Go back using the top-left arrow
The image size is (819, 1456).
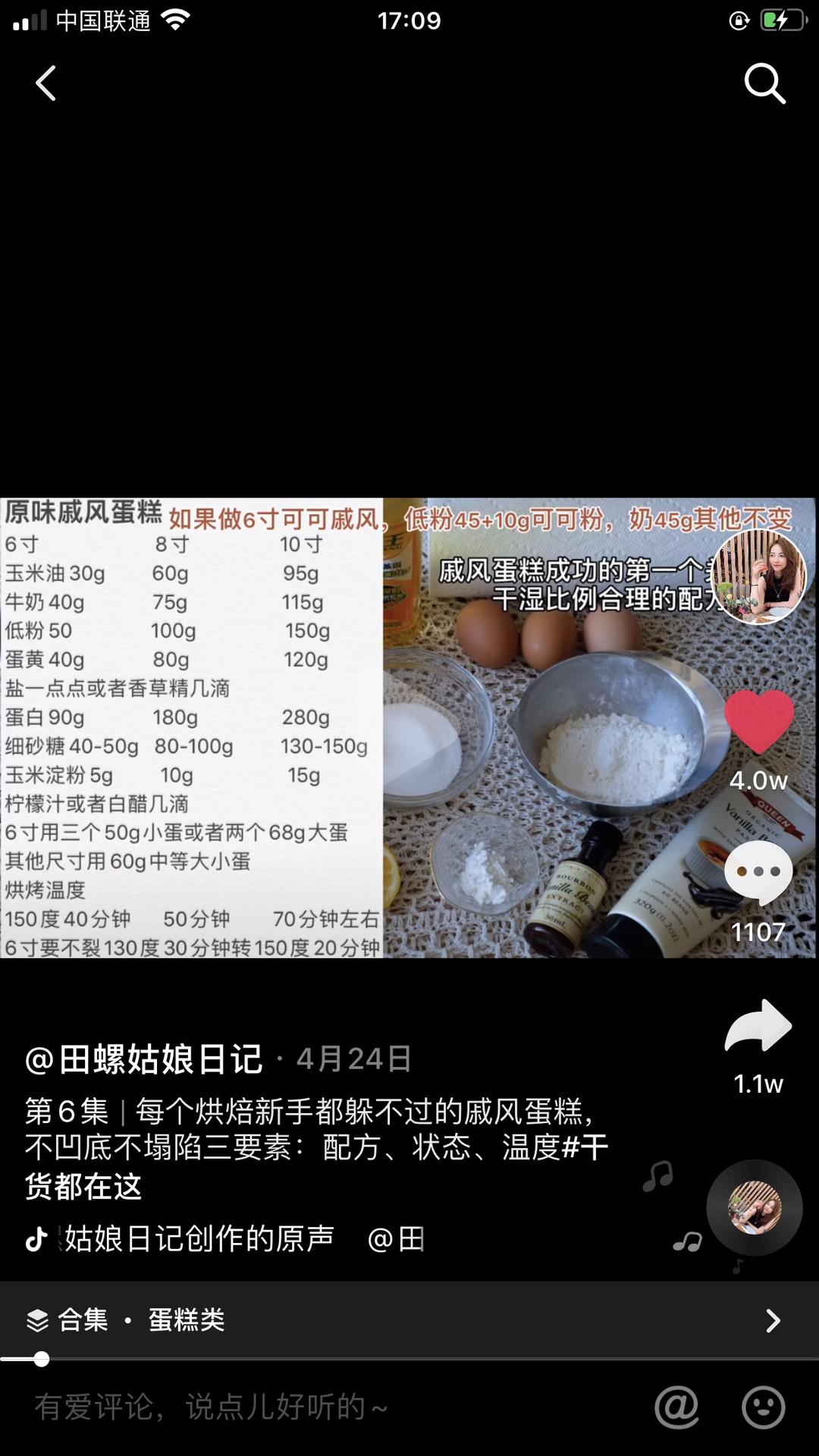(46, 83)
